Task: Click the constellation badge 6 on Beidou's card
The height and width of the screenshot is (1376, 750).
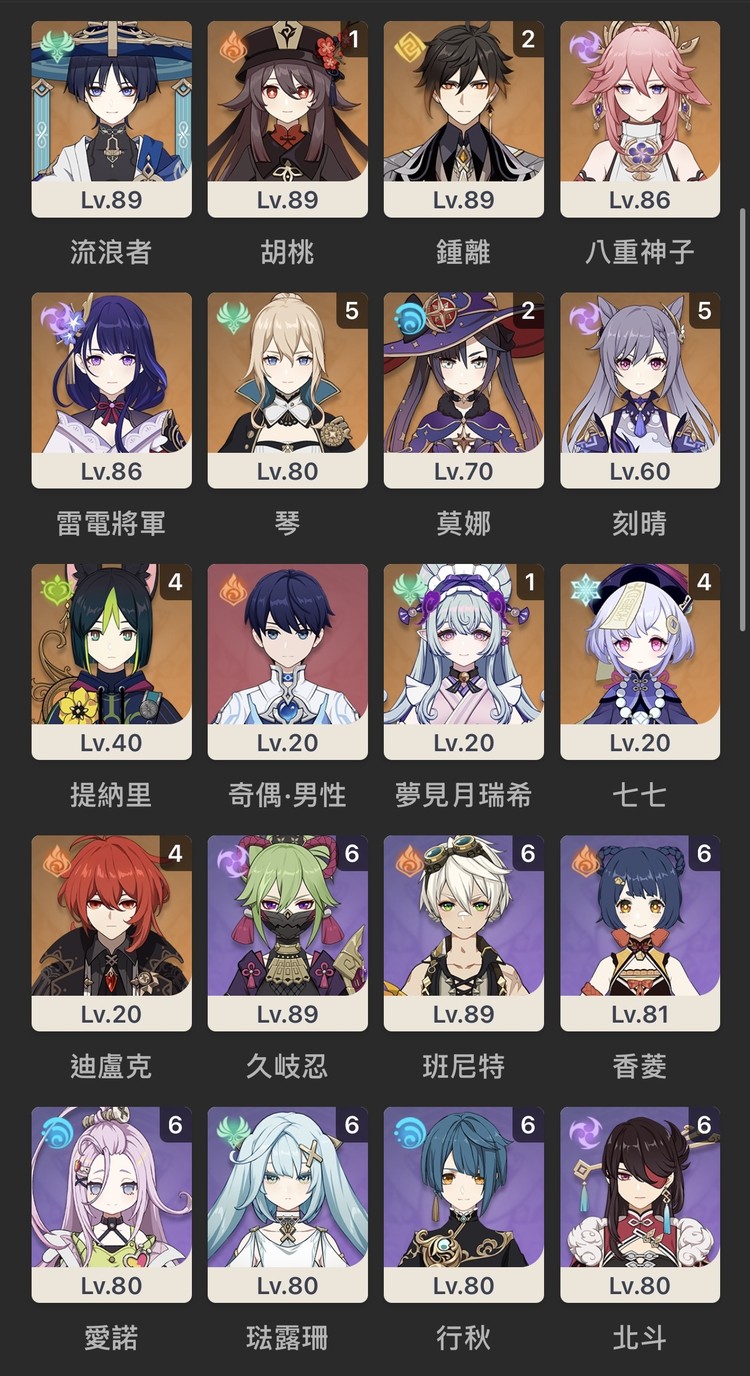Action: coord(704,1126)
